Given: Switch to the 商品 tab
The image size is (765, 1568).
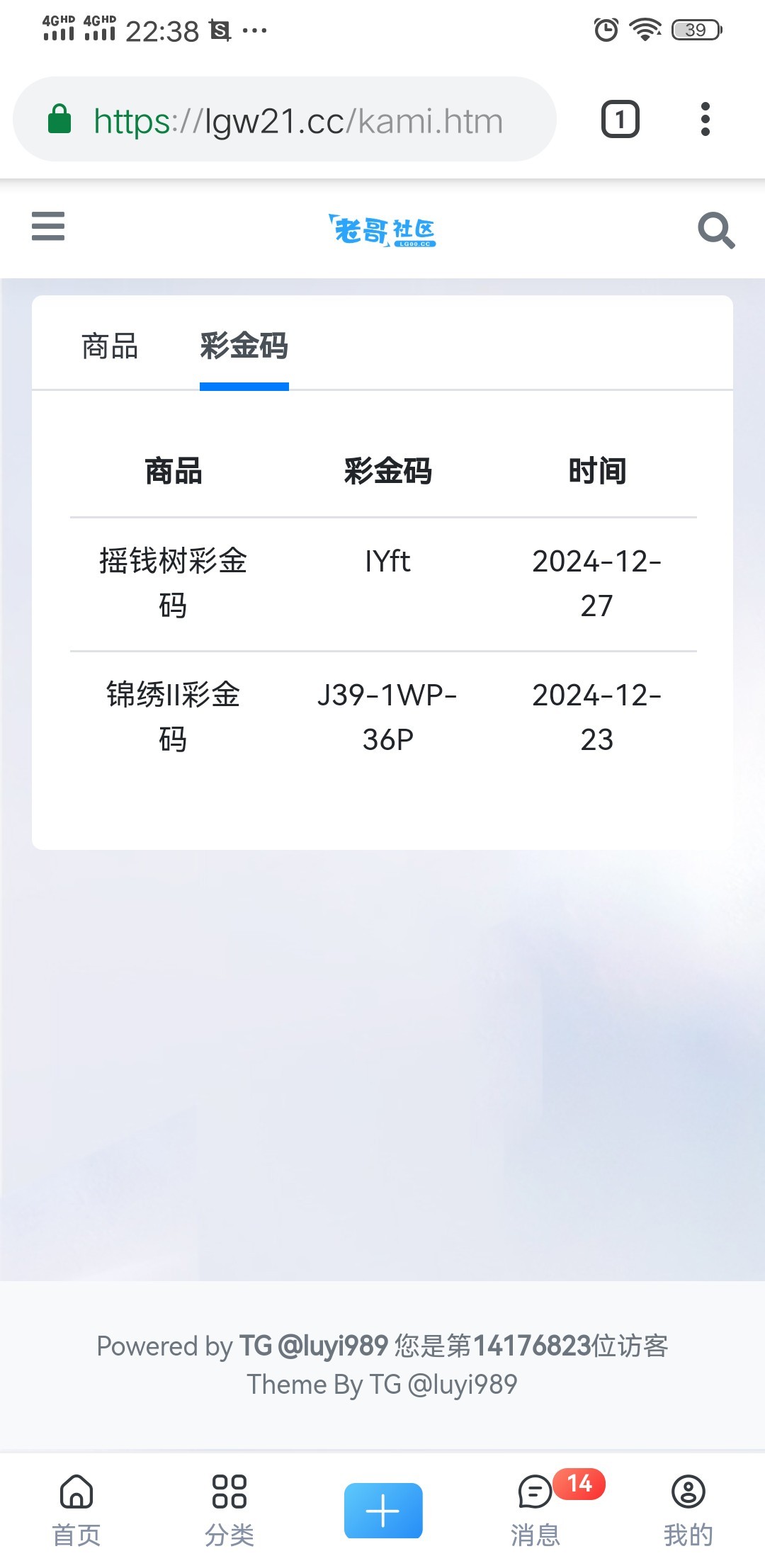Looking at the screenshot, I should [x=110, y=346].
